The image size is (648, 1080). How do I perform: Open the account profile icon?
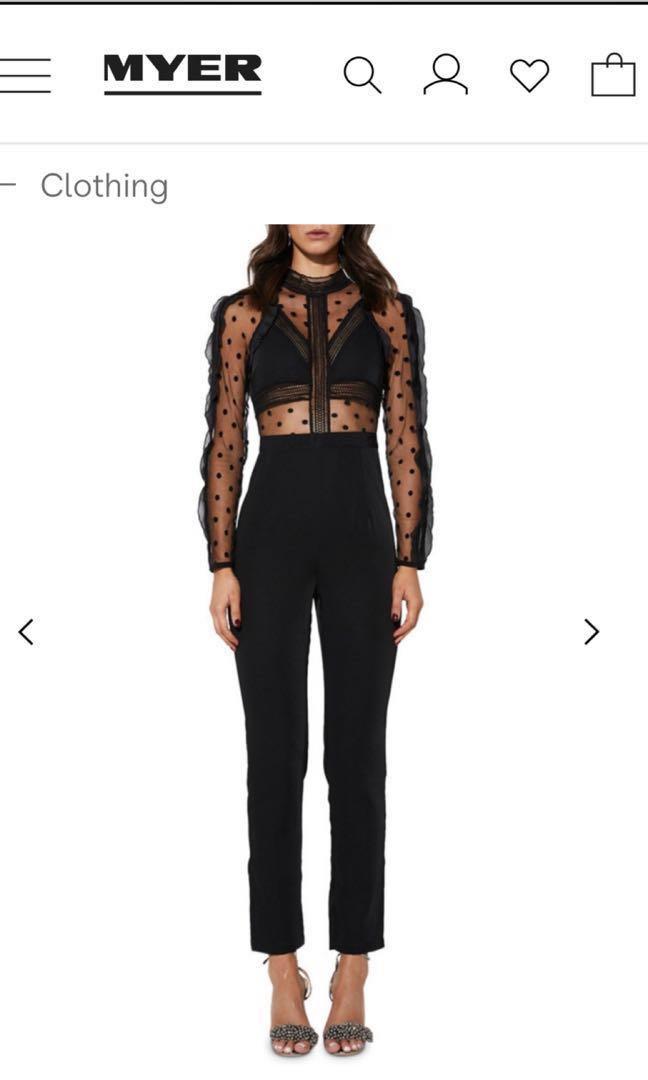[x=445, y=75]
